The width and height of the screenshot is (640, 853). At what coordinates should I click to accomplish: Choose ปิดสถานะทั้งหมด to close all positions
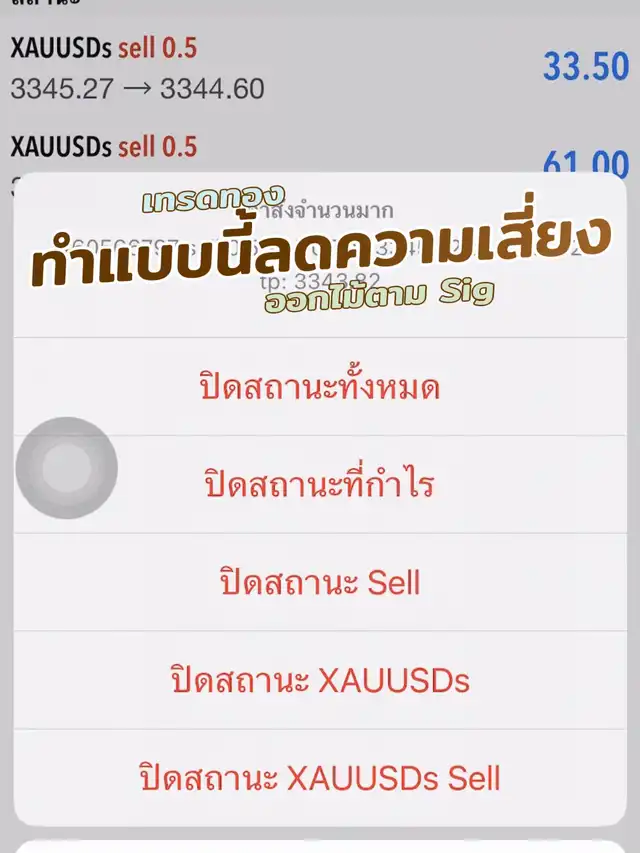(x=320, y=388)
